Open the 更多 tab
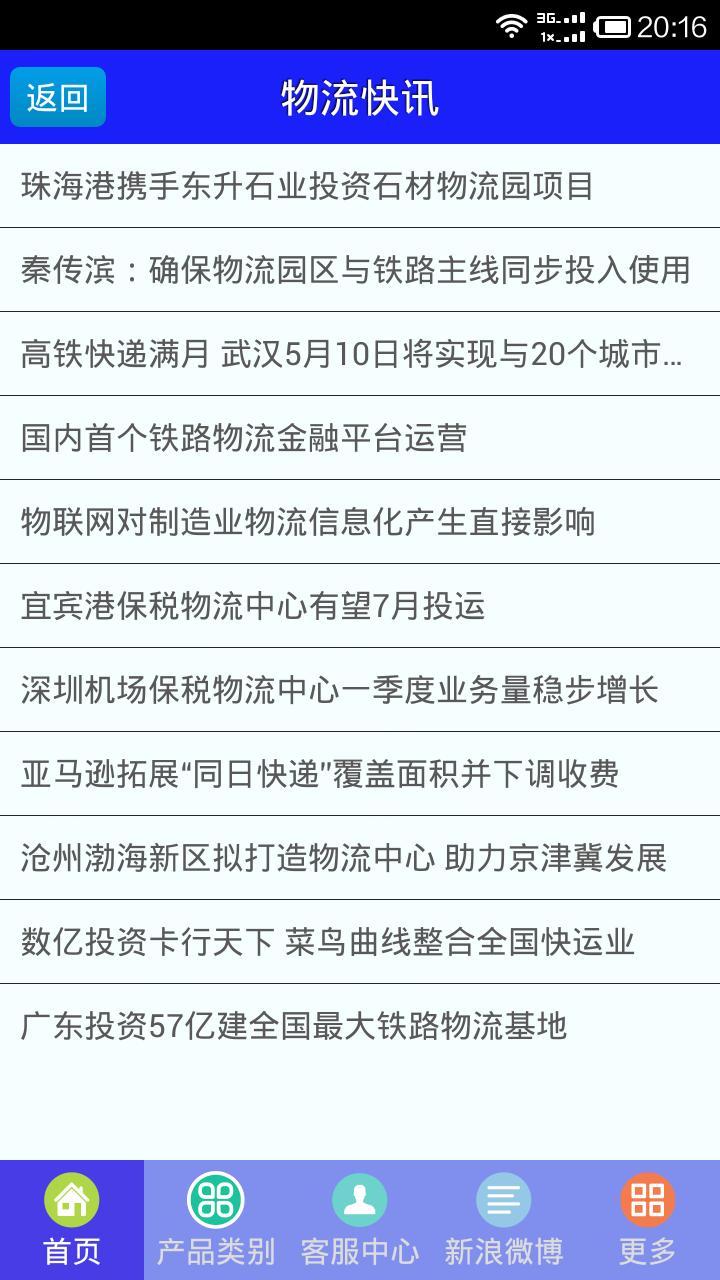 coord(648,1220)
